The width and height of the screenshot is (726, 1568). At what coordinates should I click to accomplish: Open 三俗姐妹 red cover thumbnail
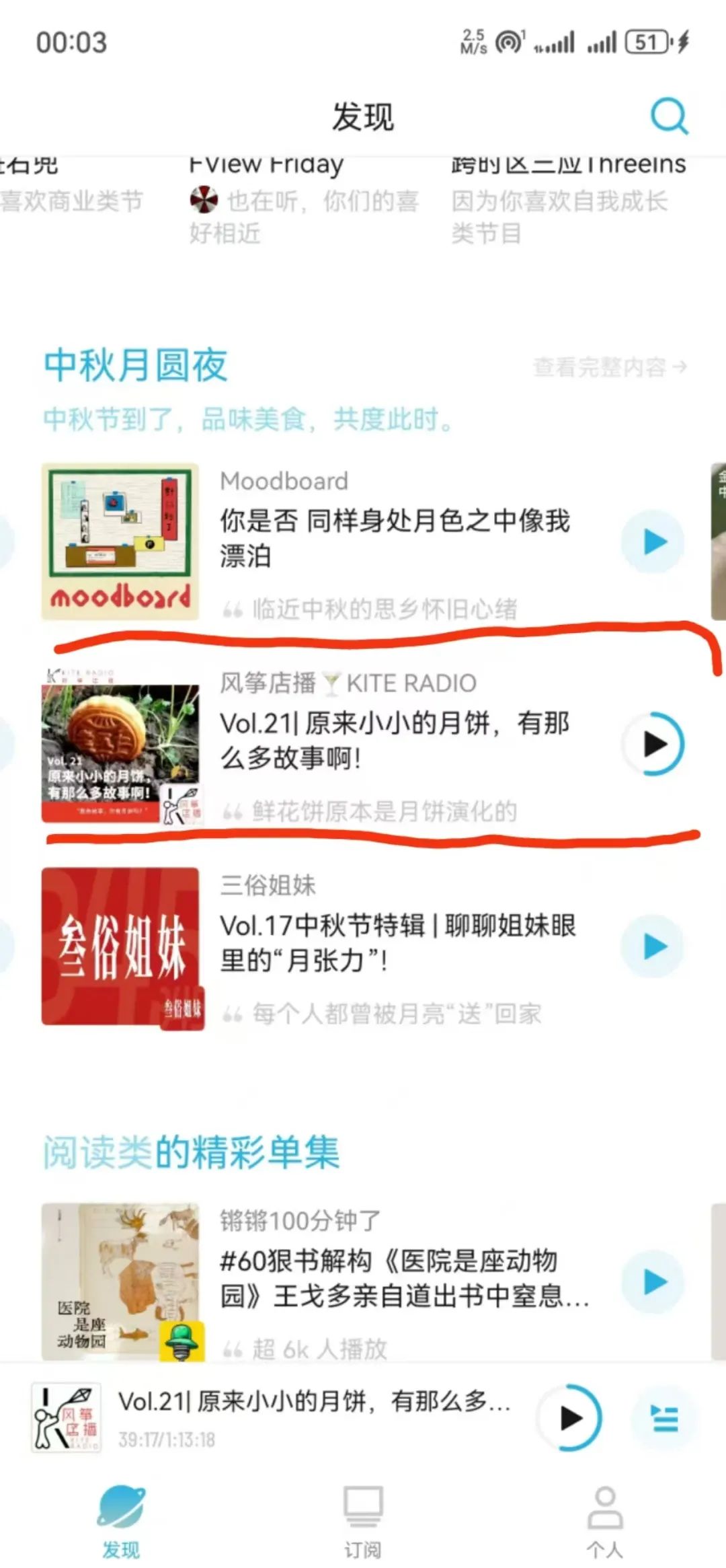(x=120, y=946)
